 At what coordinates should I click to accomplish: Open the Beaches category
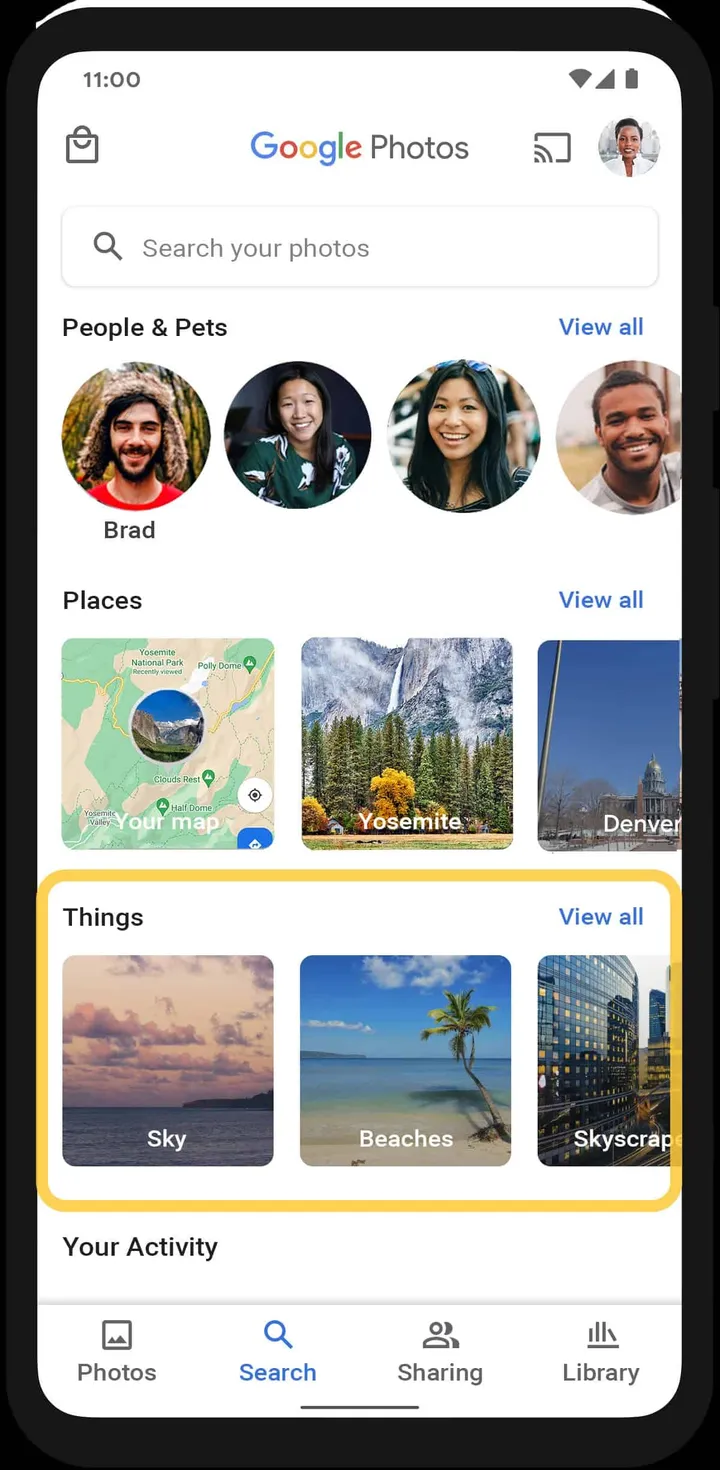[405, 1060]
